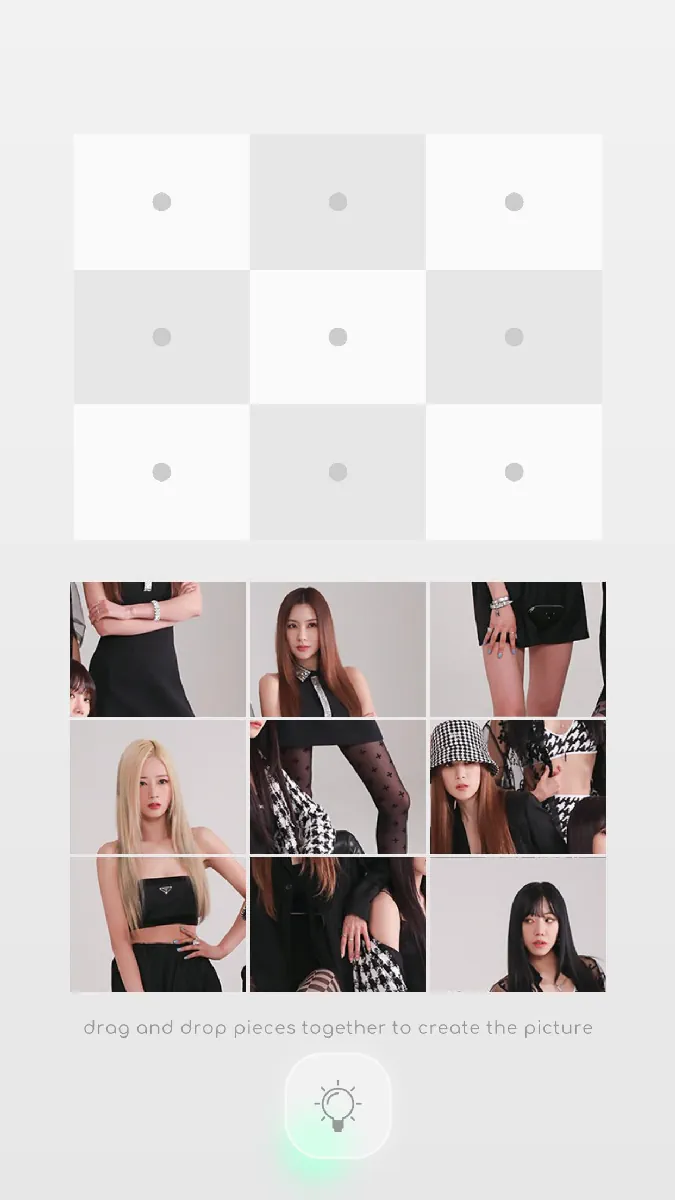The image size is (675, 1200).
Task: Select the piece with crossed arms and bracelet
Action: [x=157, y=649]
